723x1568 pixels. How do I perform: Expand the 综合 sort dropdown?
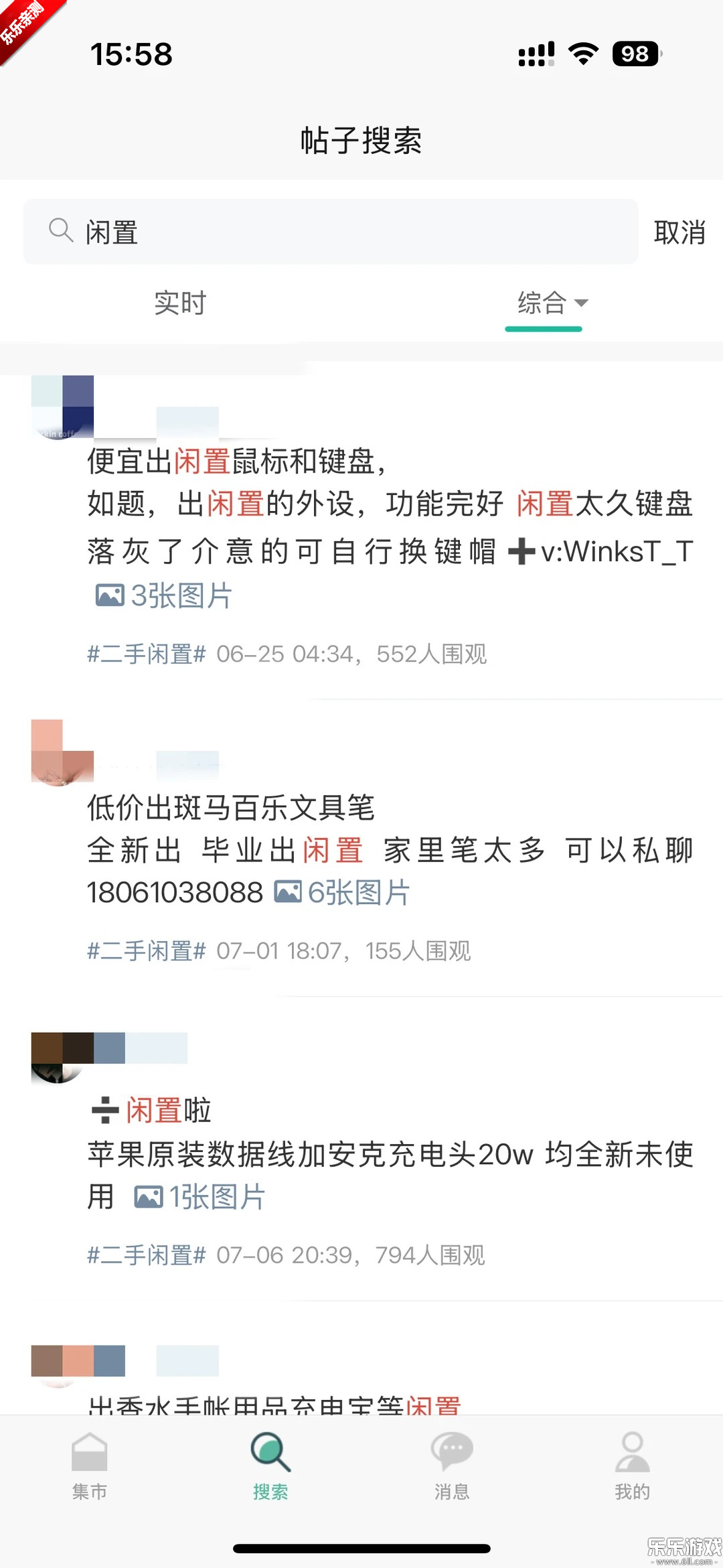(x=551, y=303)
